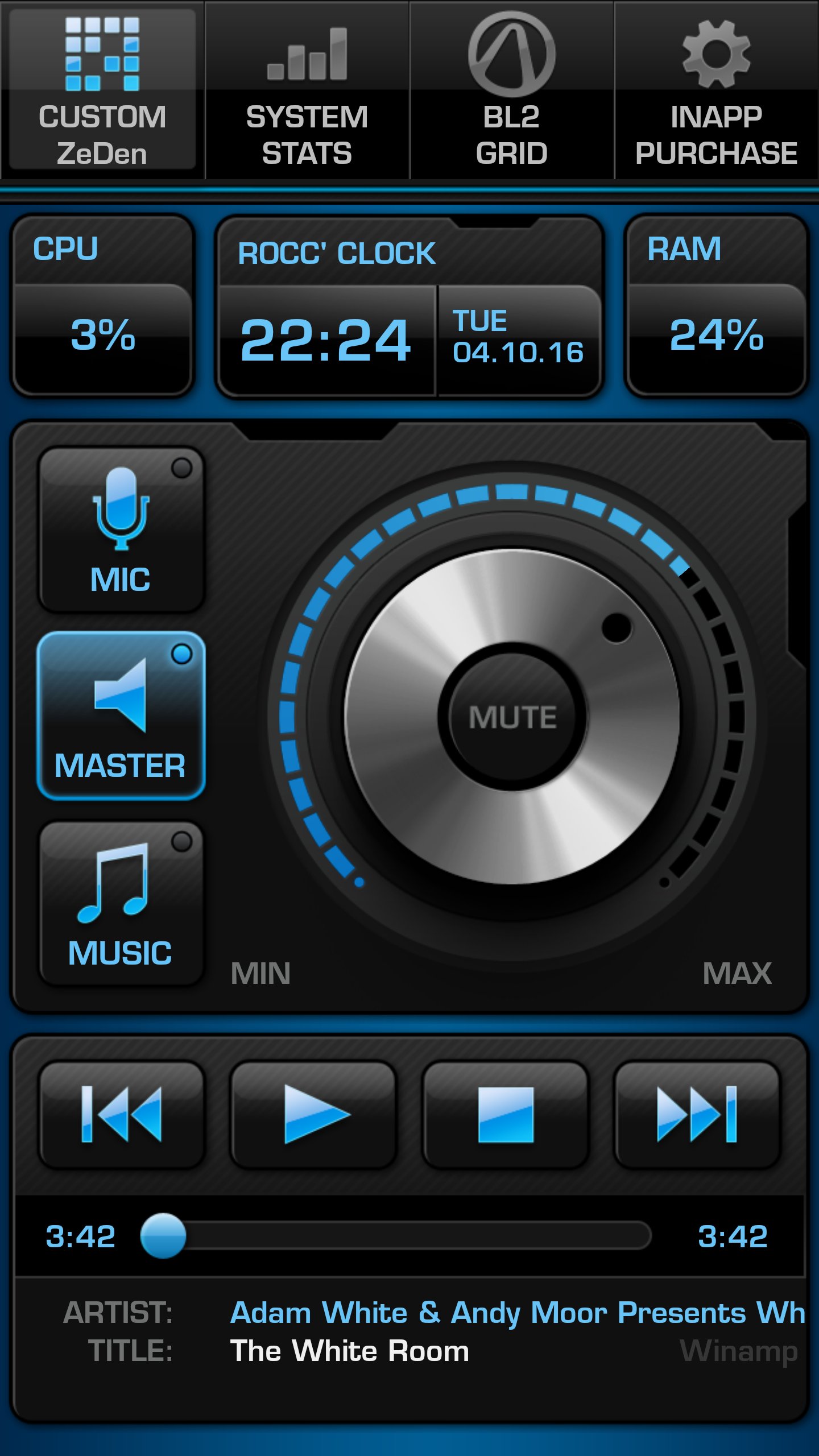
Task: Open the INAPP PURCHASE tab
Action: pos(717,91)
